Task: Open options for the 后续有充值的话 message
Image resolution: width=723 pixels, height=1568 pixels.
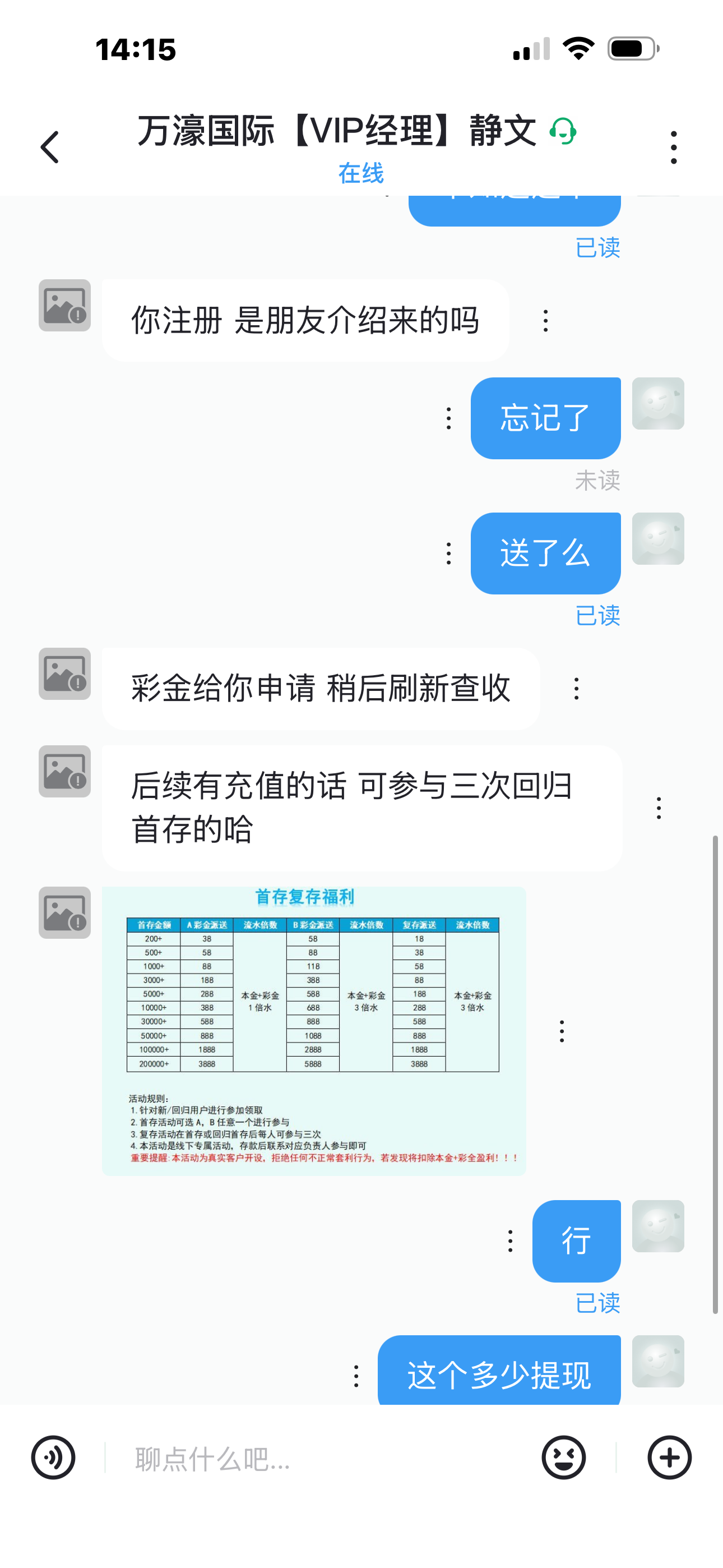Action: pos(659,808)
